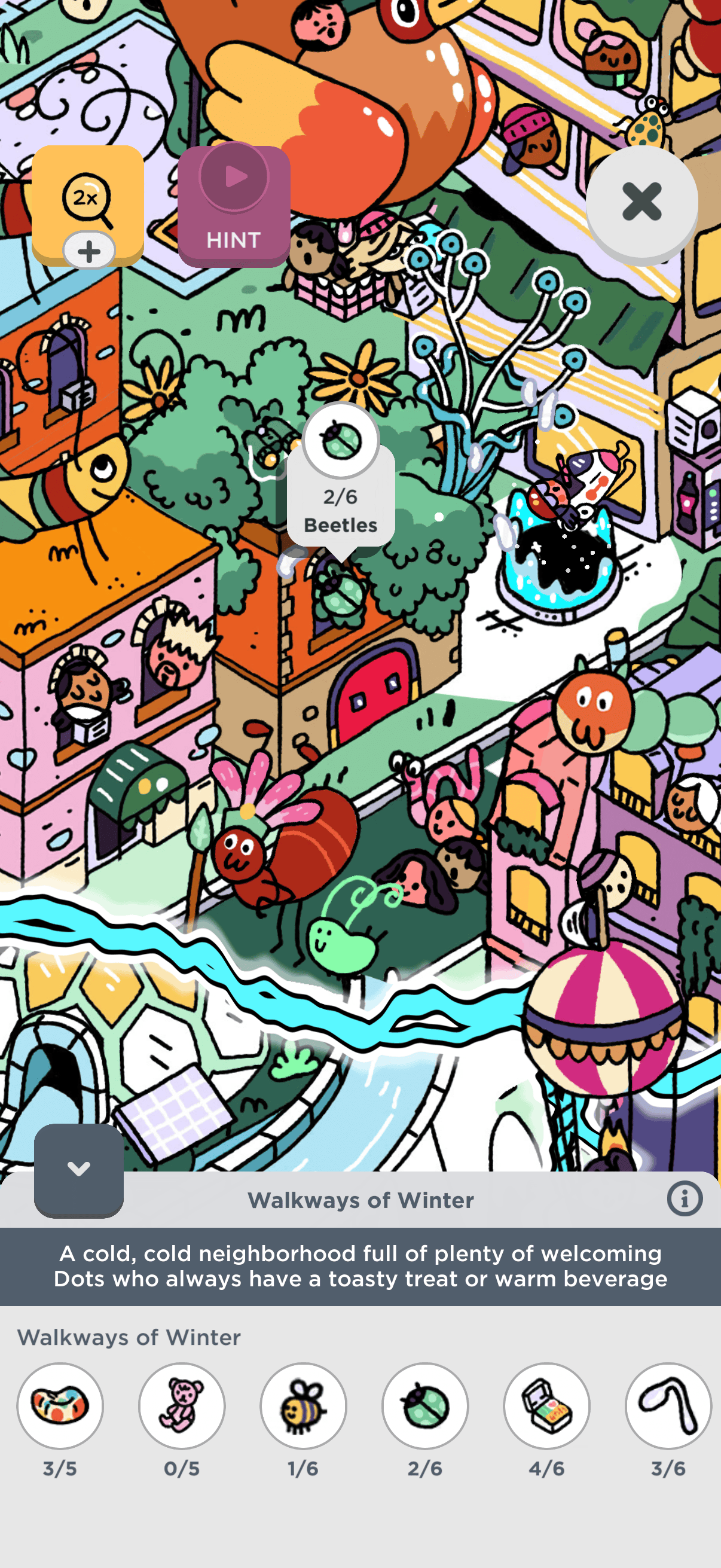The image size is (721, 1568).
Task: Select the lunchbox item showing 4/6
Action: click(x=546, y=1405)
